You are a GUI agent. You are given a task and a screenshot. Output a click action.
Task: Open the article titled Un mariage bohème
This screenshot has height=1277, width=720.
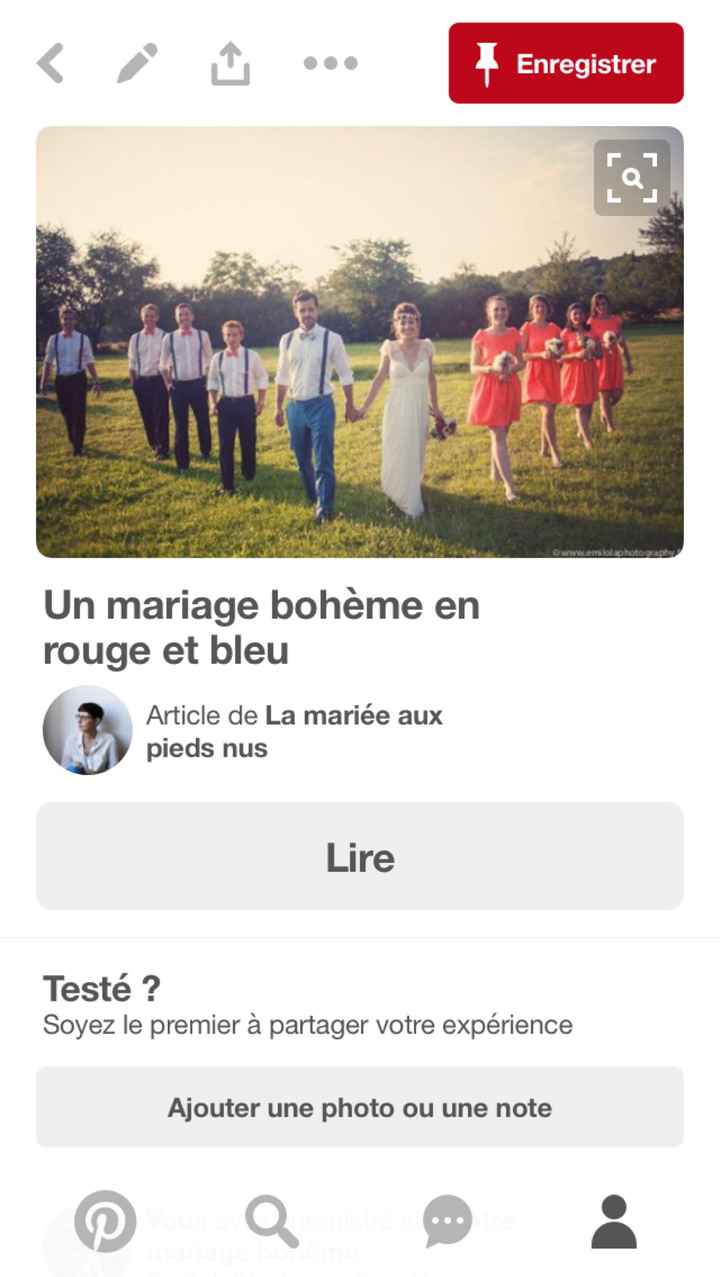click(x=262, y=627)
